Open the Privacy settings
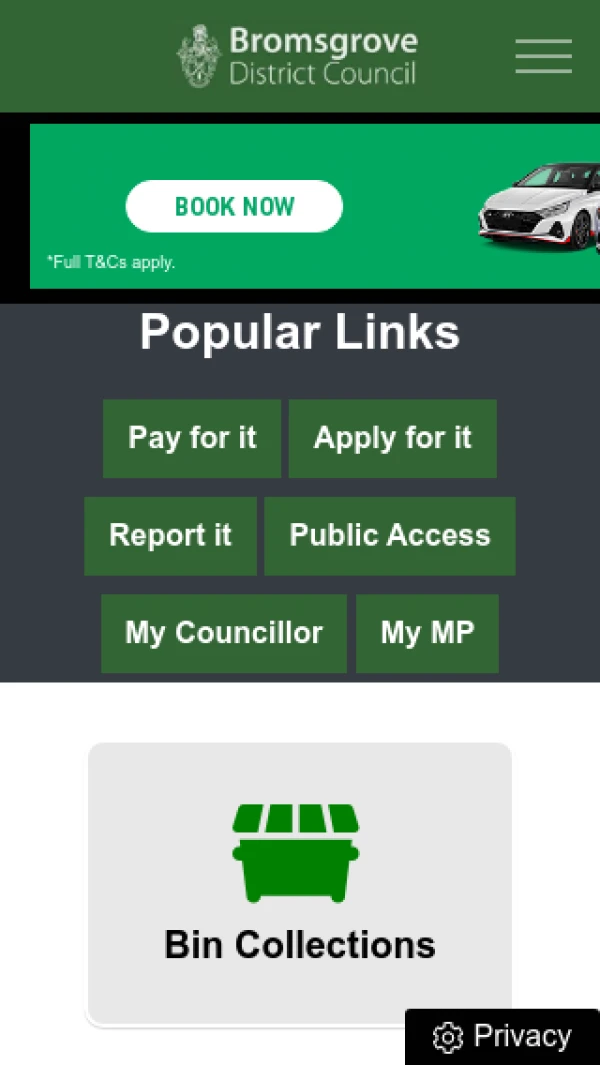This screenshot has height=1065, width=600. click(x=502, y=1037)
